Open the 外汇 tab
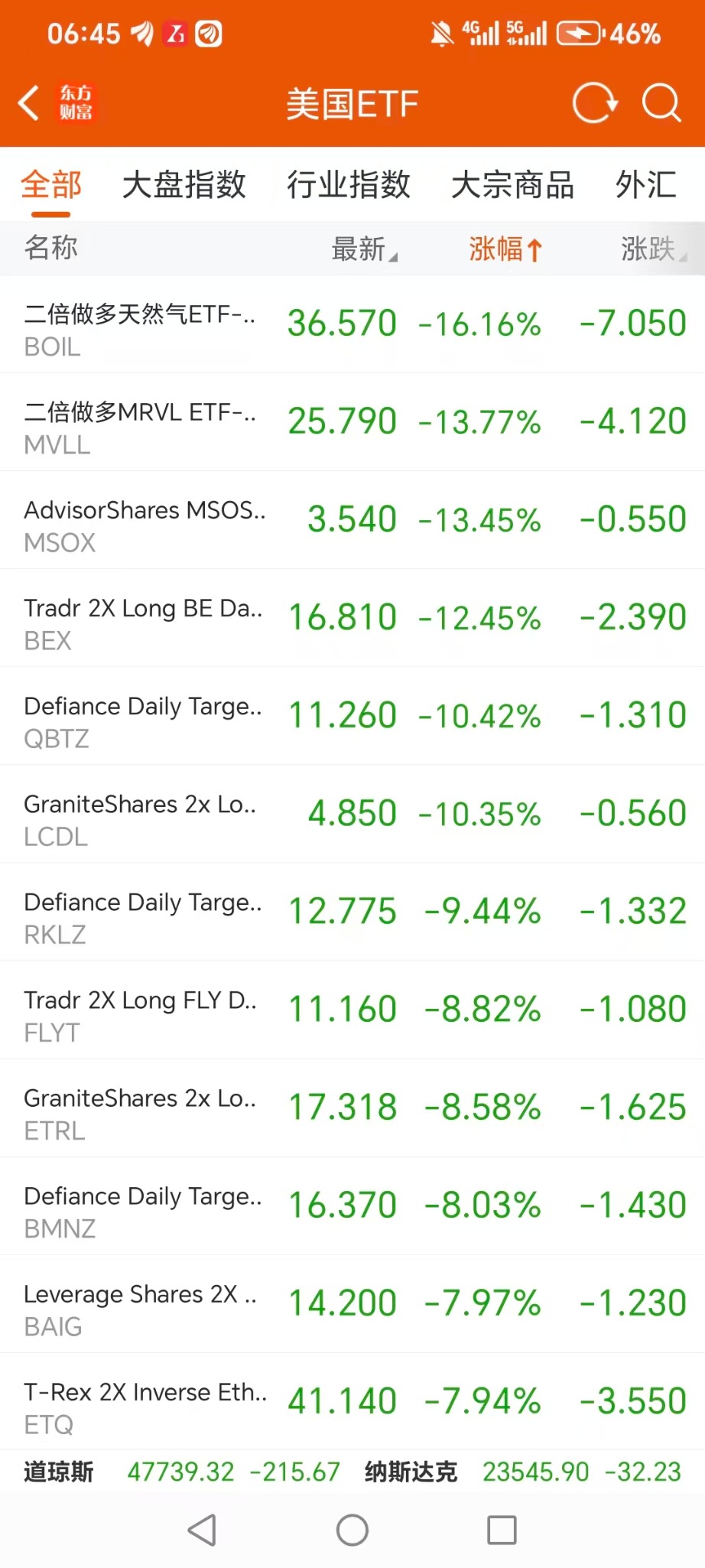Screen dimensions: 705x1568 point(646,185)
